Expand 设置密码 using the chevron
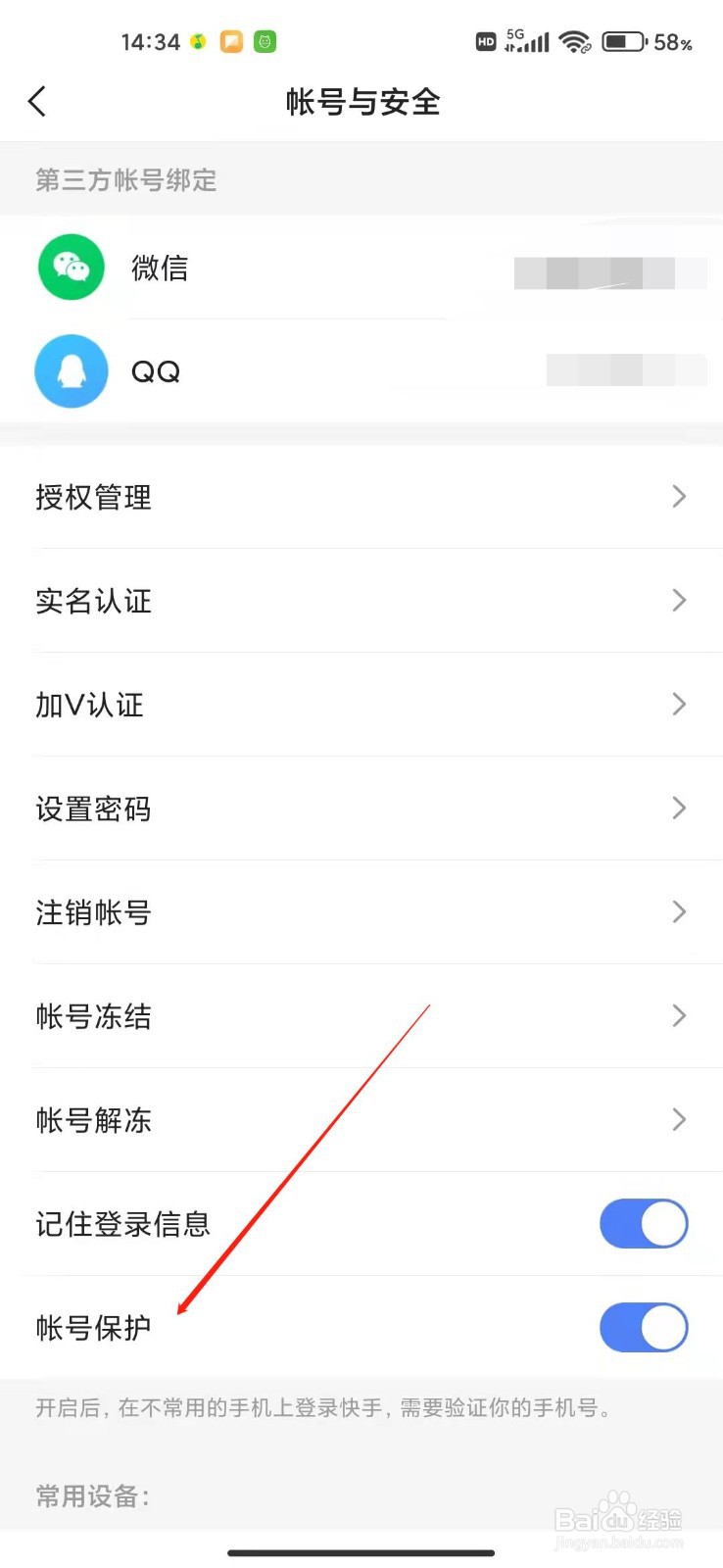 click(679, 808)
